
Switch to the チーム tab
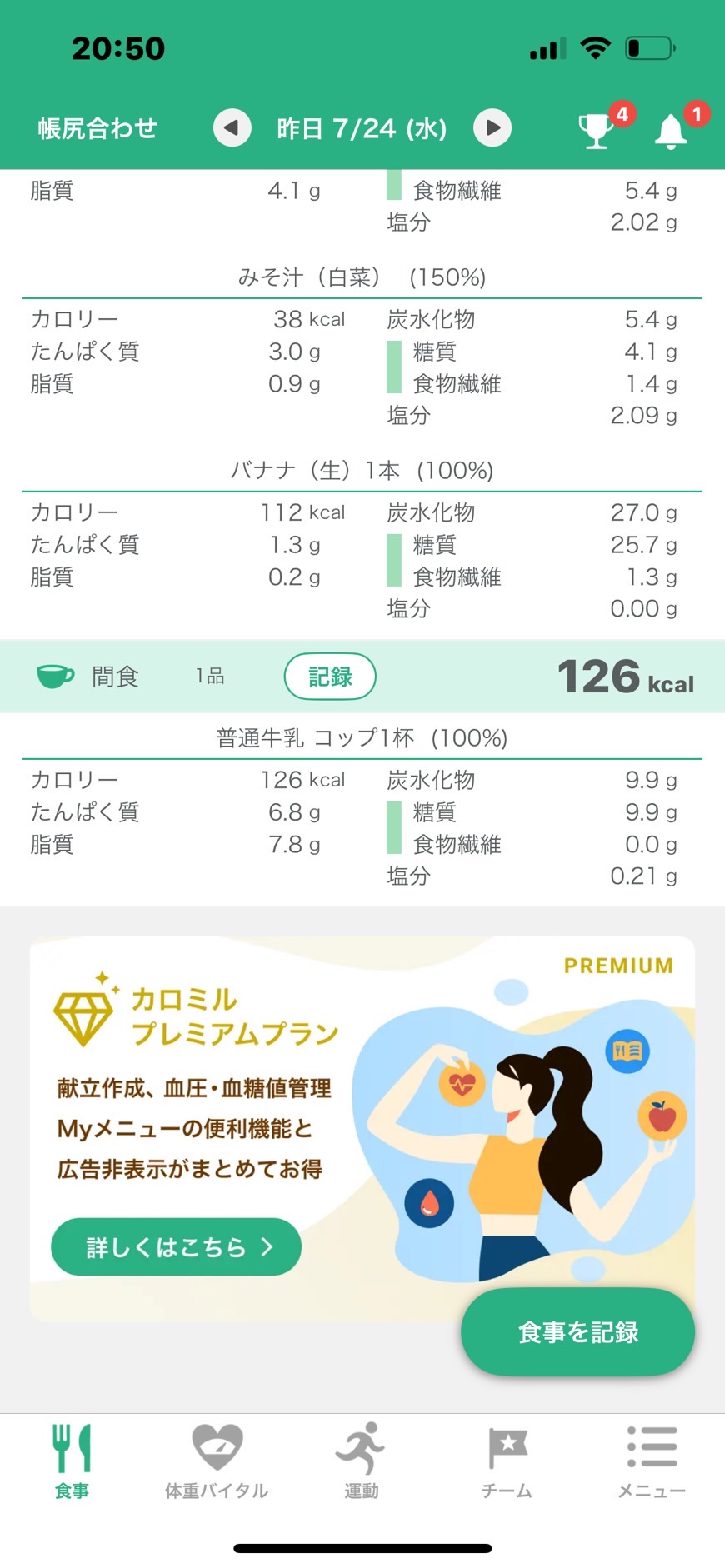tap(507, 1461)
